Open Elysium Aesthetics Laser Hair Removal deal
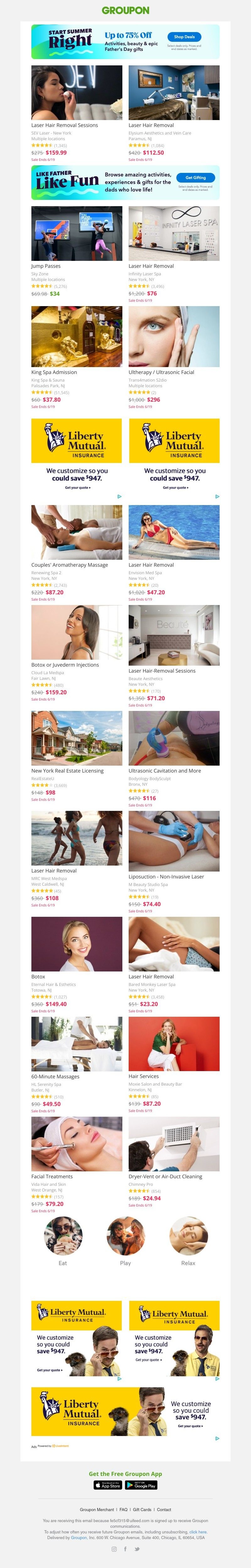The width and height of the screenshot is (251, 1568). pos(174,93)
